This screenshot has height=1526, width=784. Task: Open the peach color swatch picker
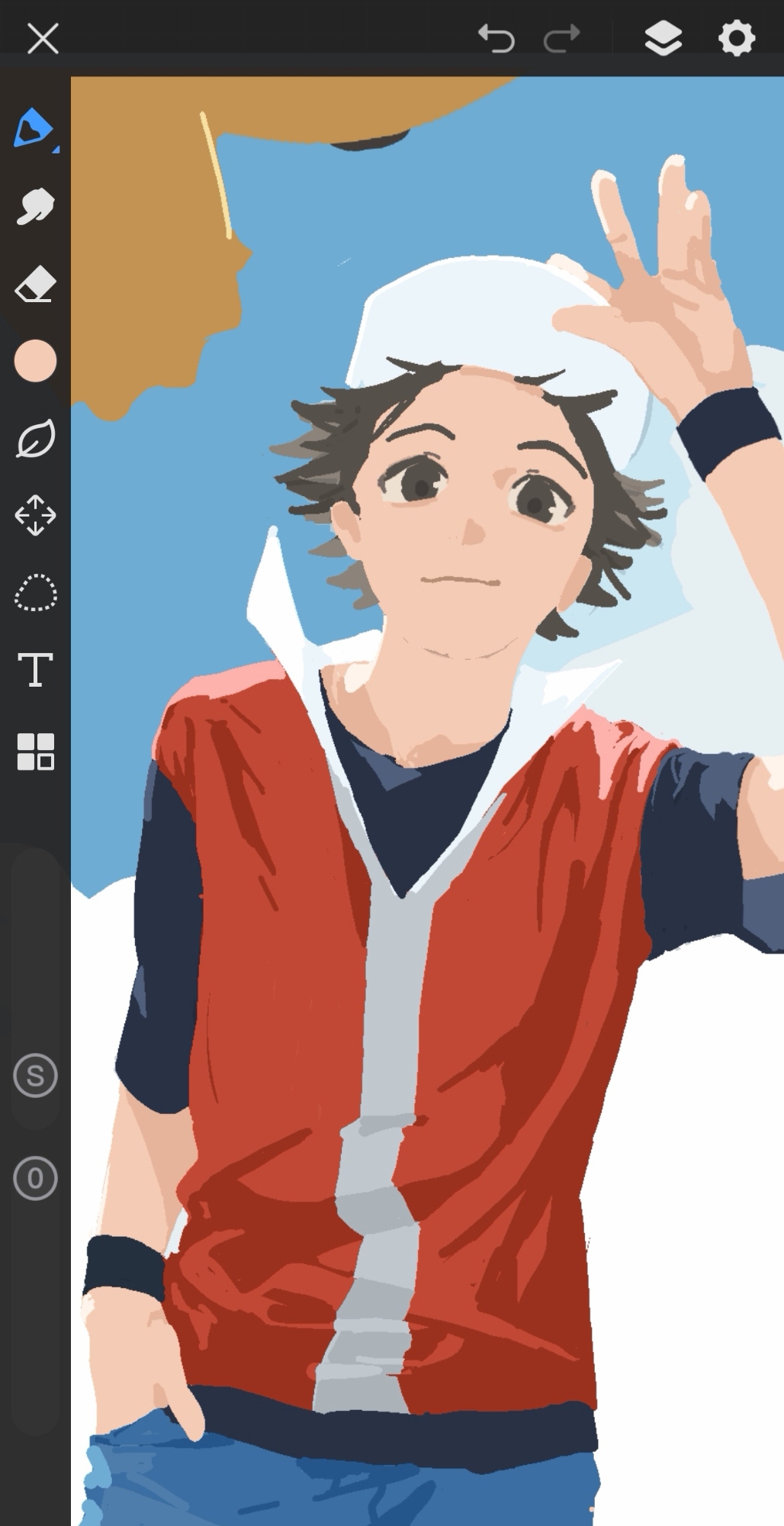tap(35, 361)
